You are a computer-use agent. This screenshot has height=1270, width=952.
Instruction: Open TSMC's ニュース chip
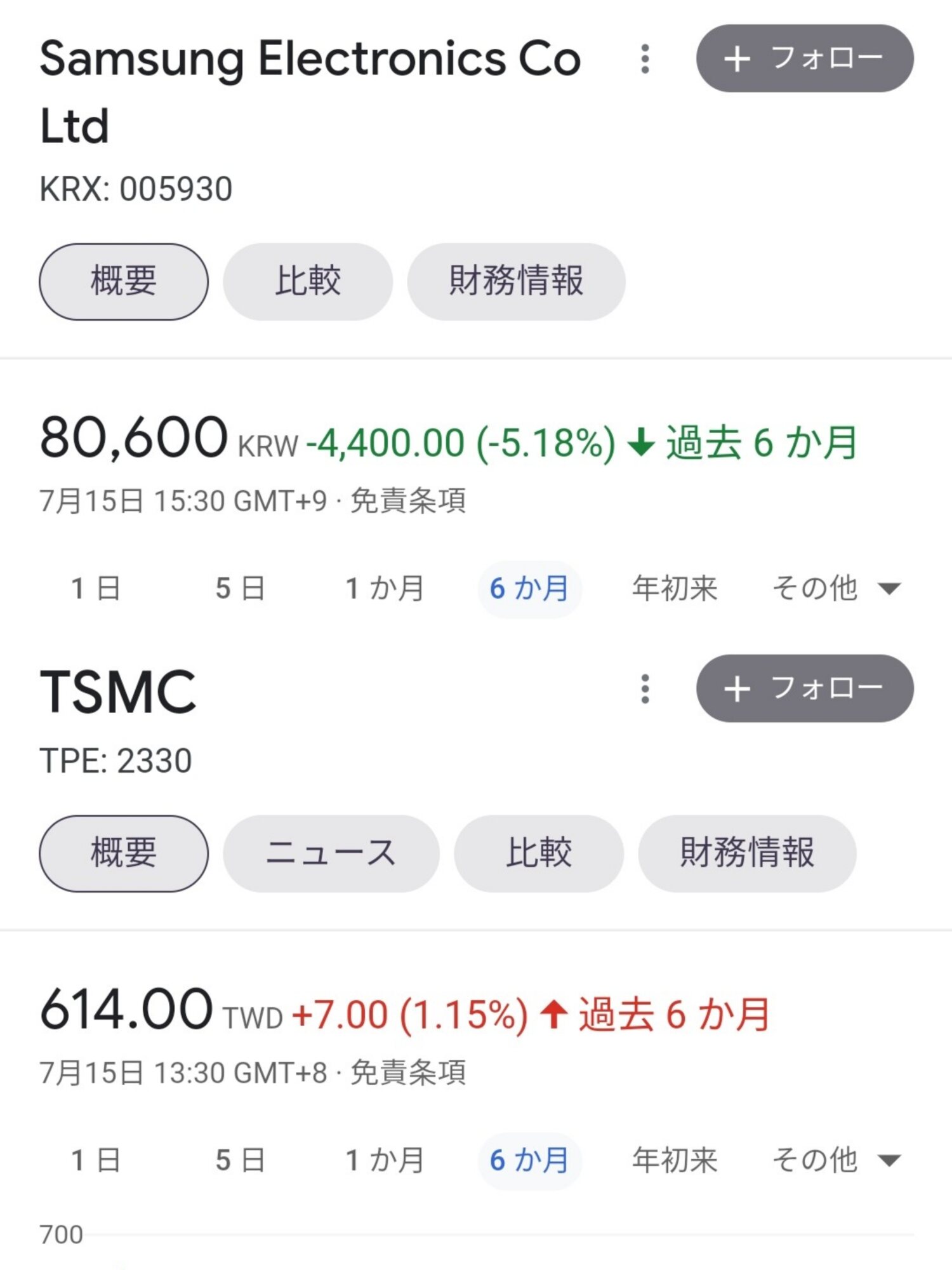(331, 853)
